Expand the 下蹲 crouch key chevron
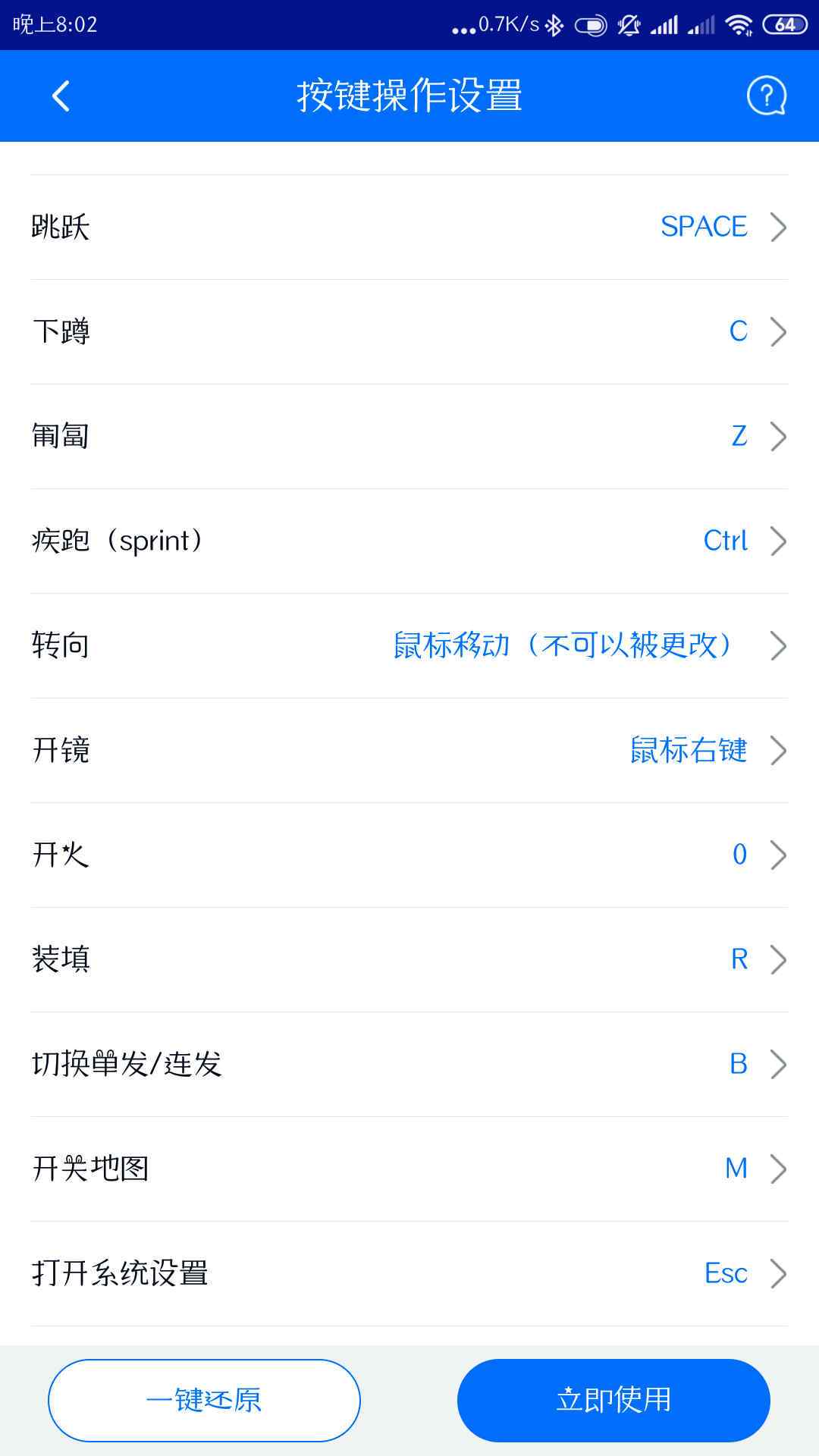This screenshot has width=819, height=1456. pos(777,331)
